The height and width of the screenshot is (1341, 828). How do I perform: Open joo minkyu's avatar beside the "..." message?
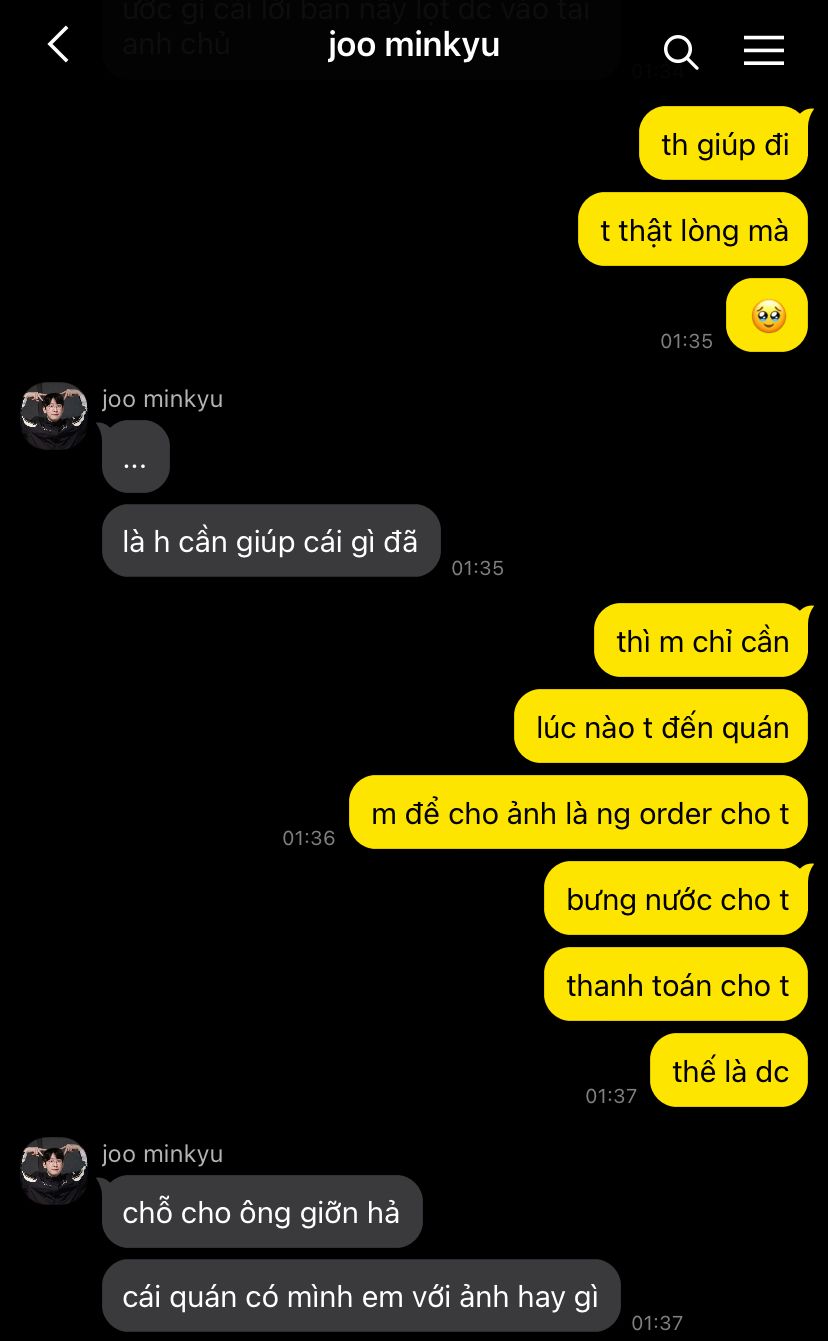coord(54,416)
